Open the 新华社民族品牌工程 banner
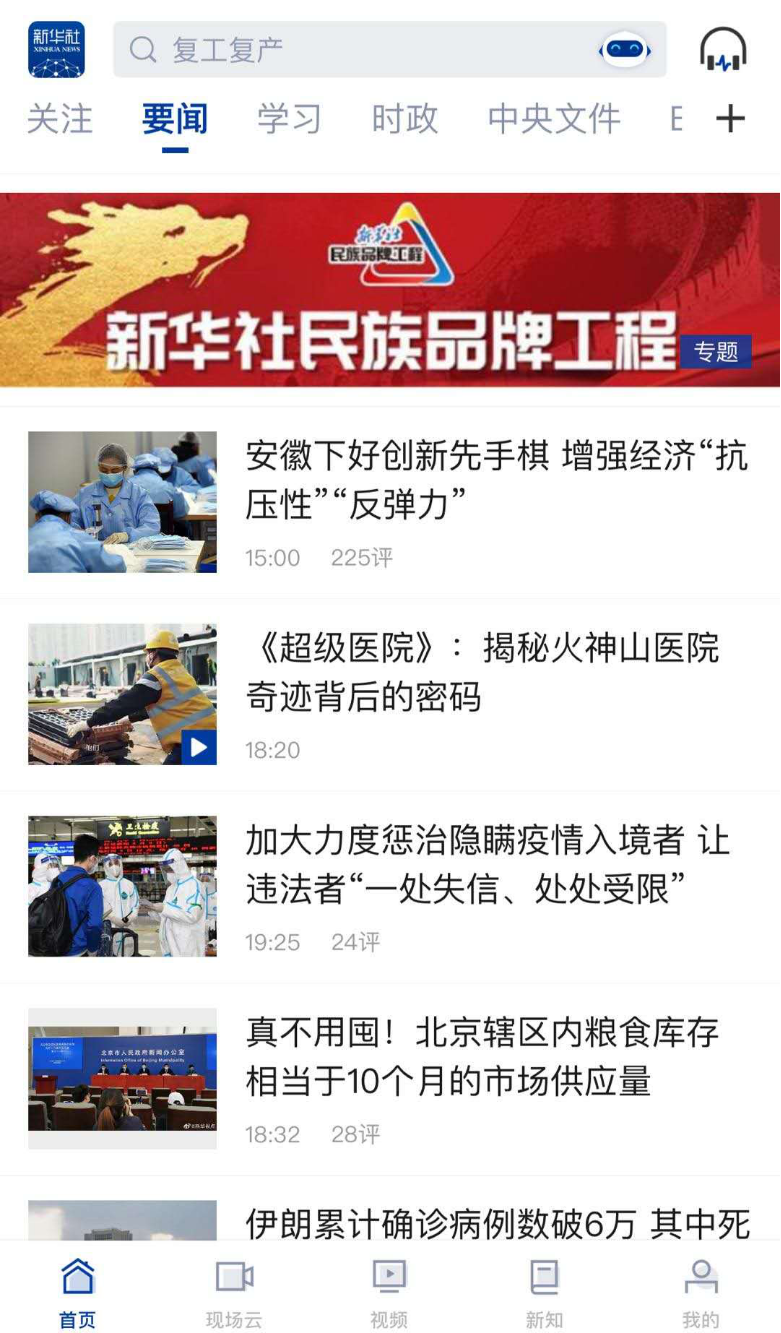The width and height of the screenshot is (781, 1333). [x=390, y=290]
